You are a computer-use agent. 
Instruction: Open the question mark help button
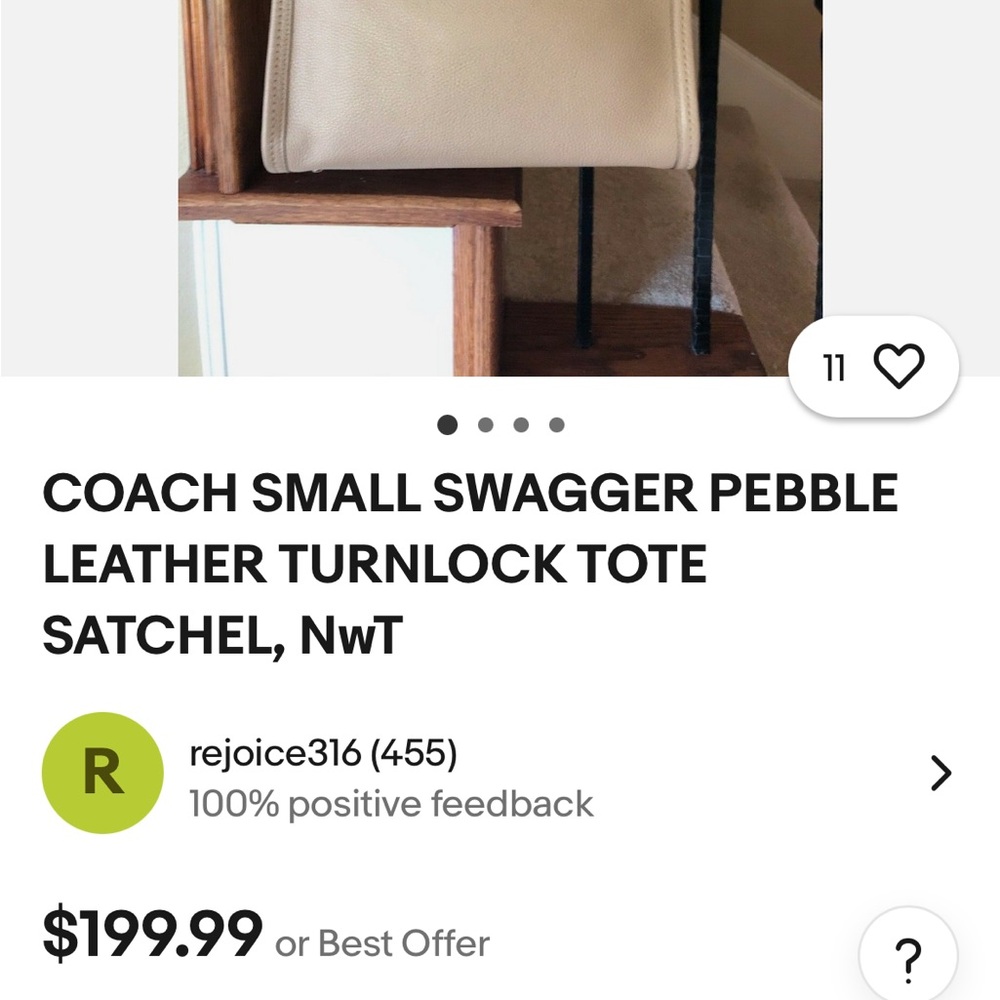click(907, 957)
